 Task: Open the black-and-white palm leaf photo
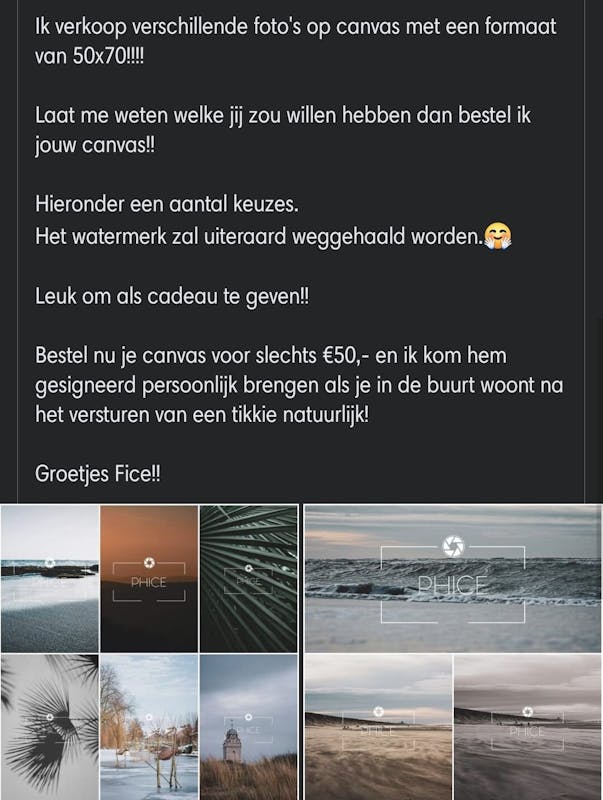point(49,727)
